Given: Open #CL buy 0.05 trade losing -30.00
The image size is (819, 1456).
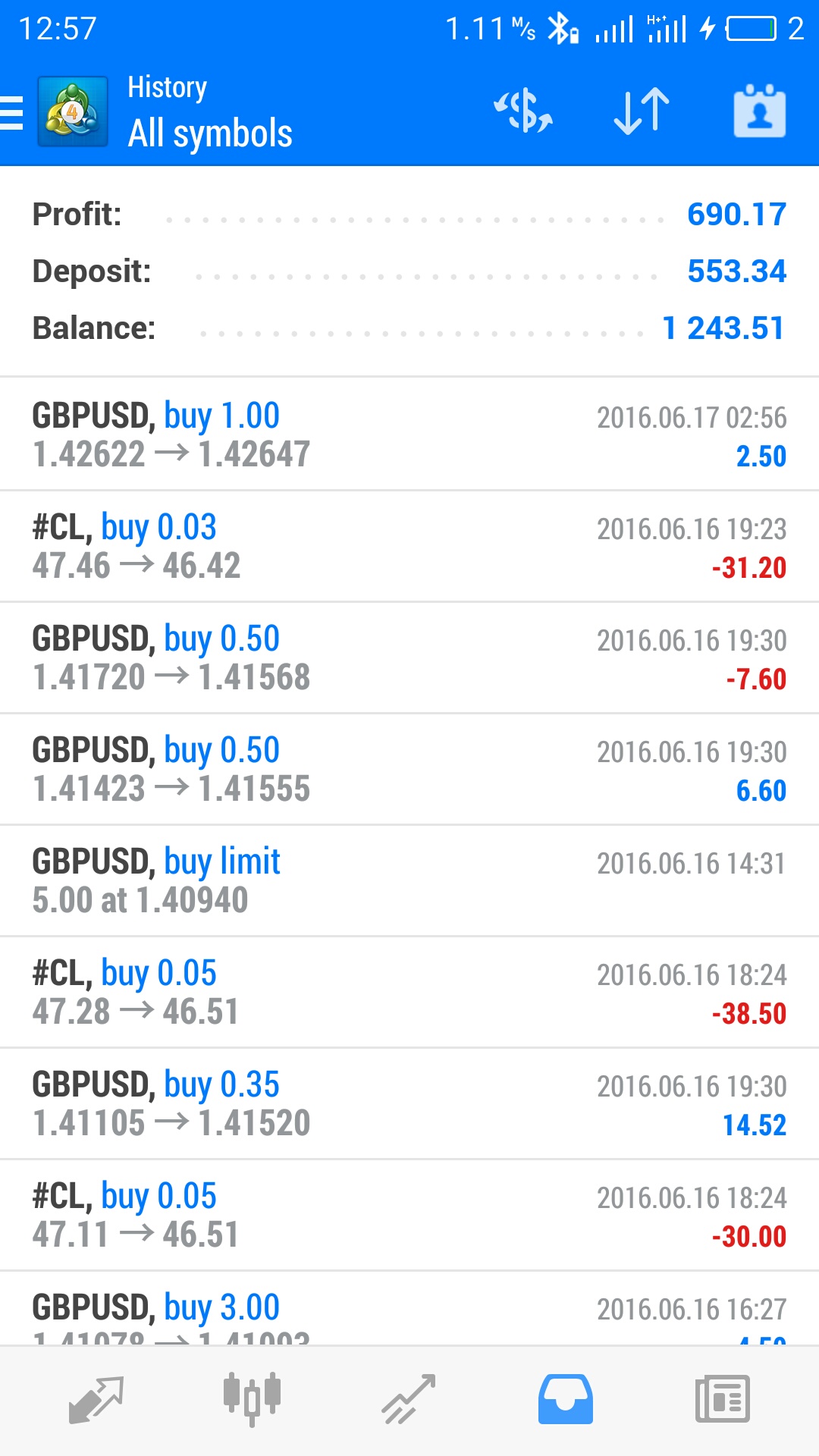Looking at the screenshot, I should (x=409, y=1215).
